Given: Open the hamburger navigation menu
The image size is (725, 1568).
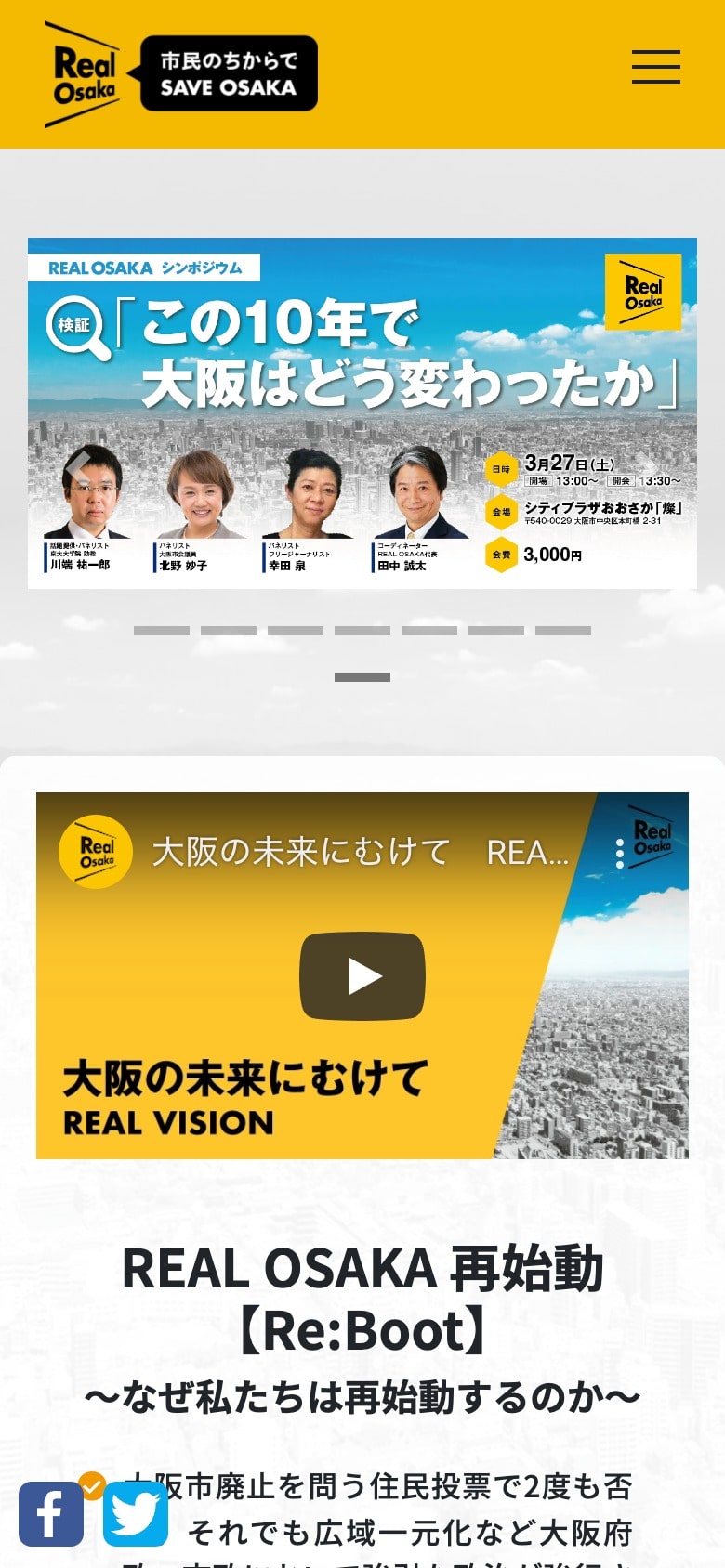Looking at the screenshot, I should (655, 67).
